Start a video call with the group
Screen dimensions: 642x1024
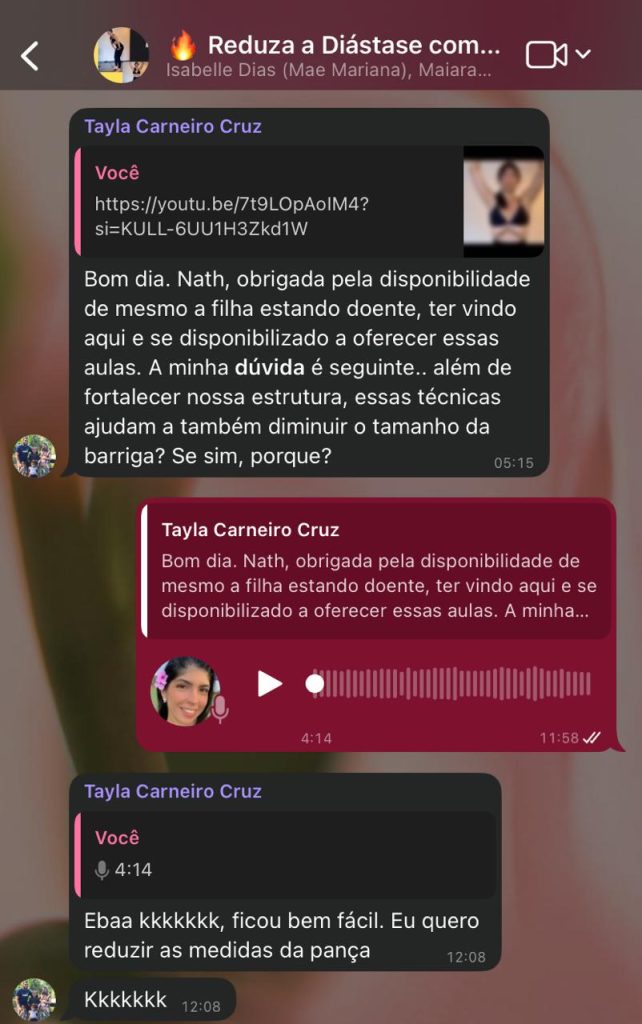coord(547,54)
